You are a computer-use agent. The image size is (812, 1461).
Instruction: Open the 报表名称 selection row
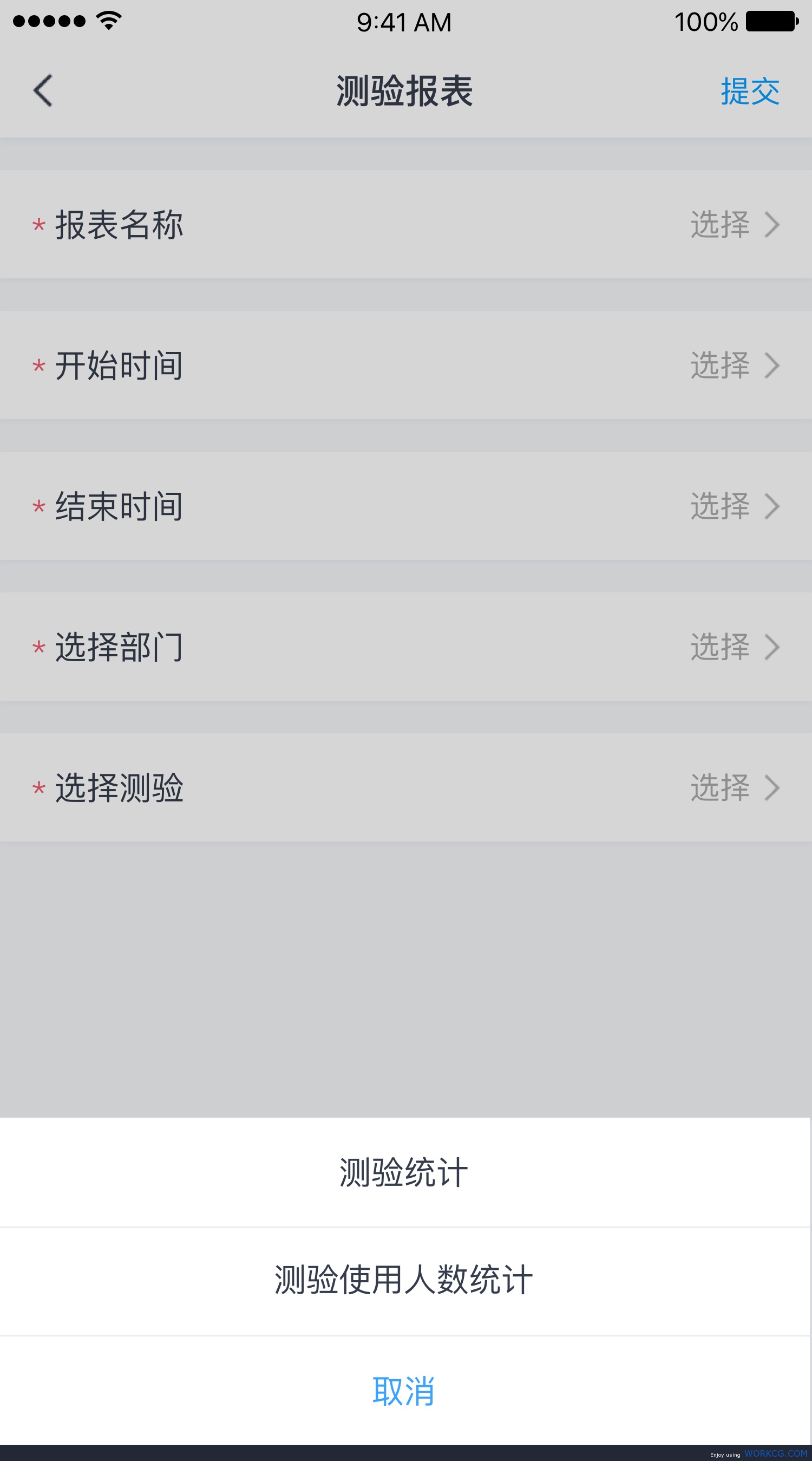(x=406, y=225)
